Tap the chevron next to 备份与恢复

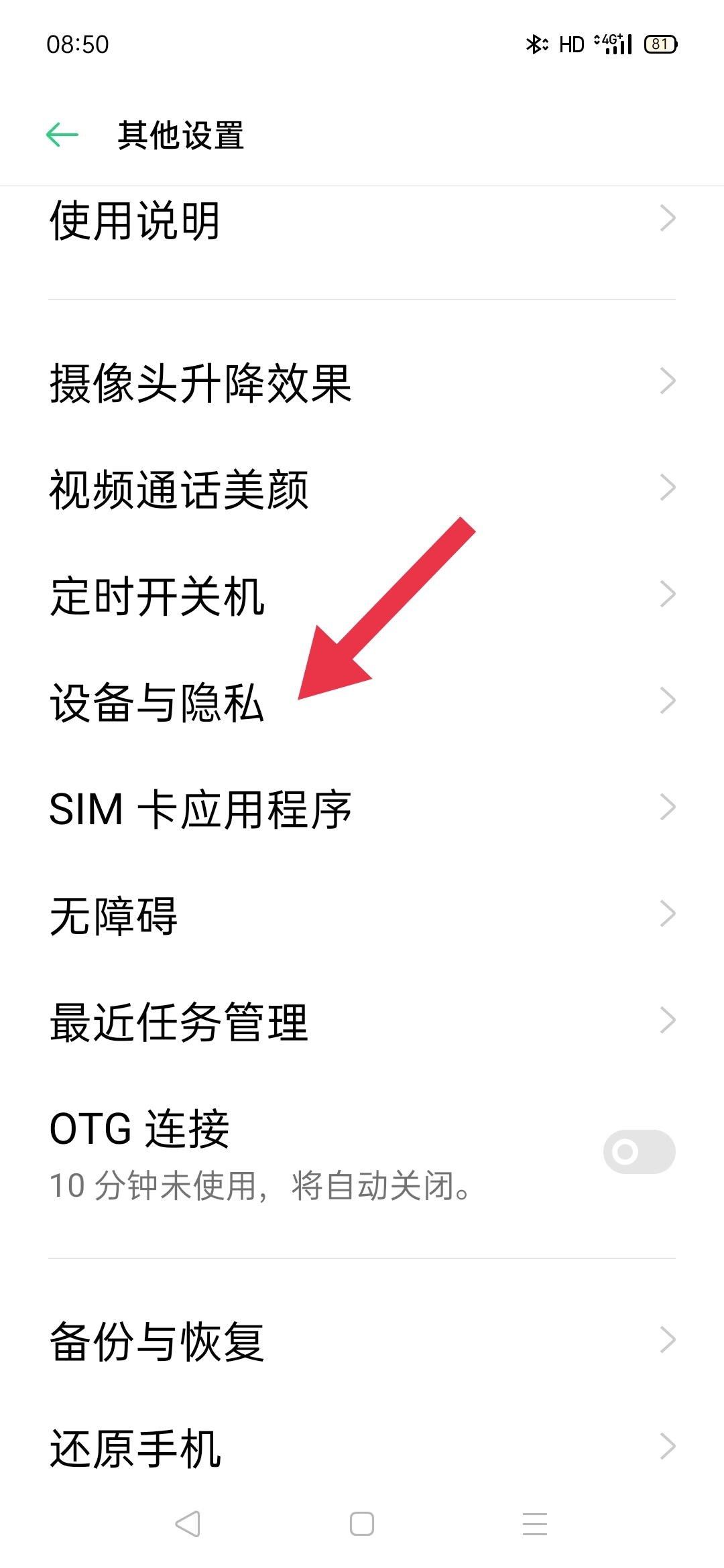(668, 1340)
